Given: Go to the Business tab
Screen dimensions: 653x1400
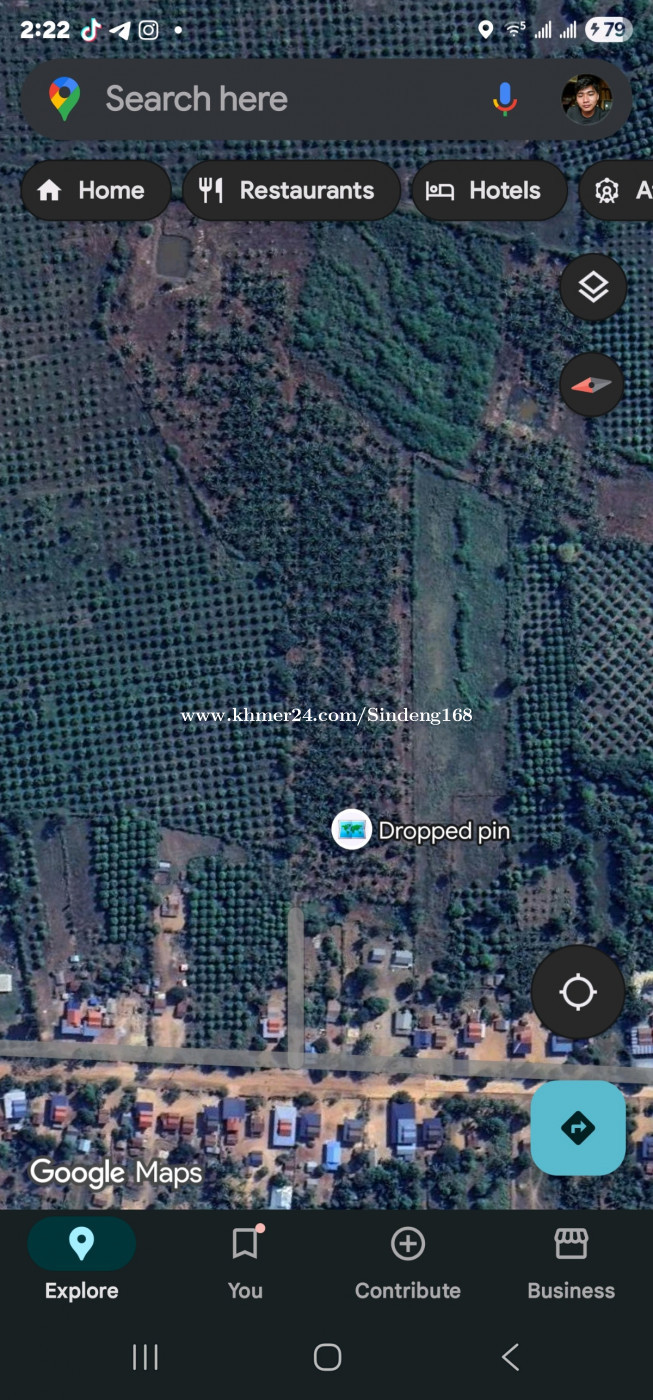Looking at the screenshot, I should pyautogui.click(x=571, y=1260).
